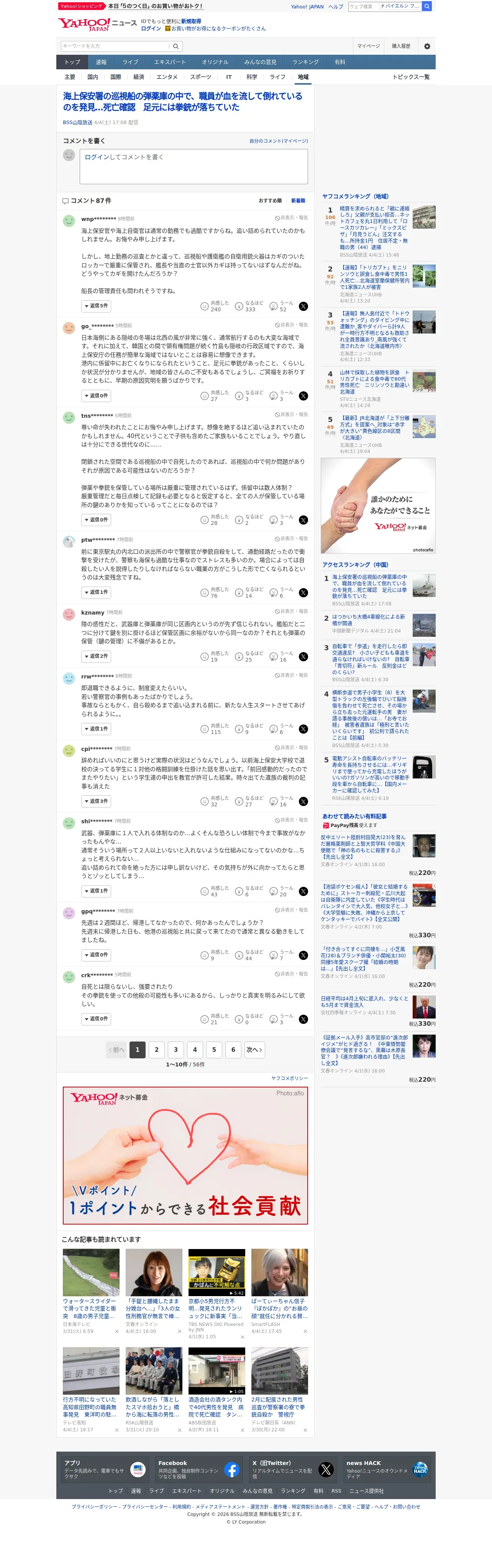492x1568 pixels.
Task: Go to next comment page 次へ
Action: click(254, 1050)
